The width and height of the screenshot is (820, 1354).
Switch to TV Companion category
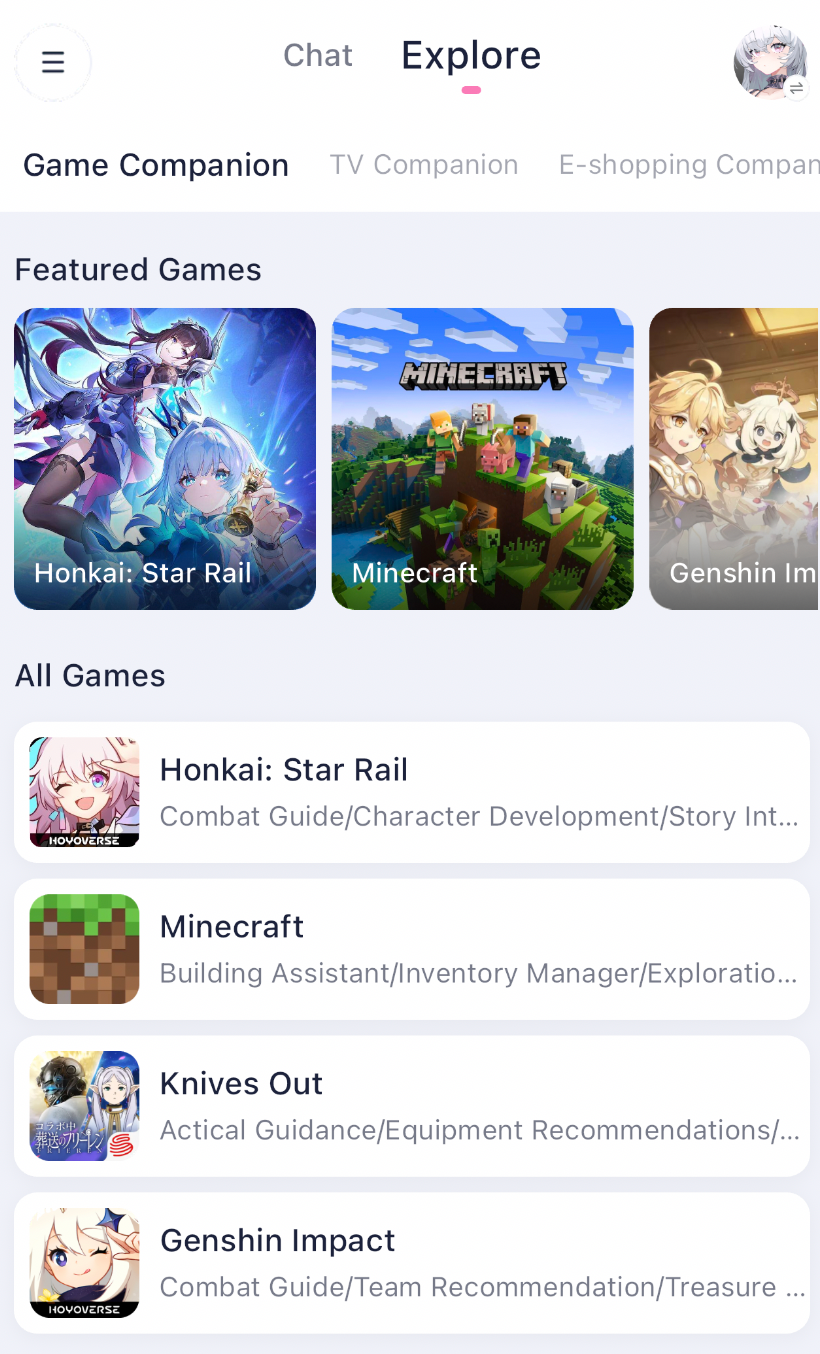click(424, 165)
